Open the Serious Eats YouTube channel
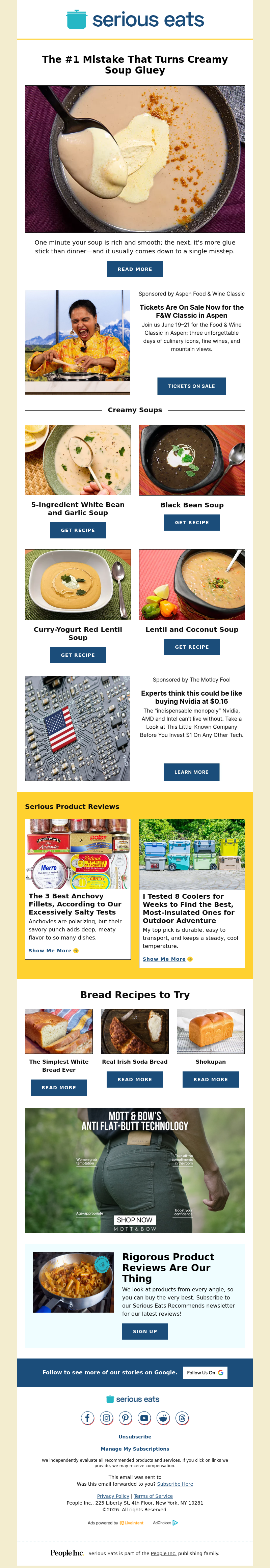This screenshot has width=270, height=1568. 144,1418
